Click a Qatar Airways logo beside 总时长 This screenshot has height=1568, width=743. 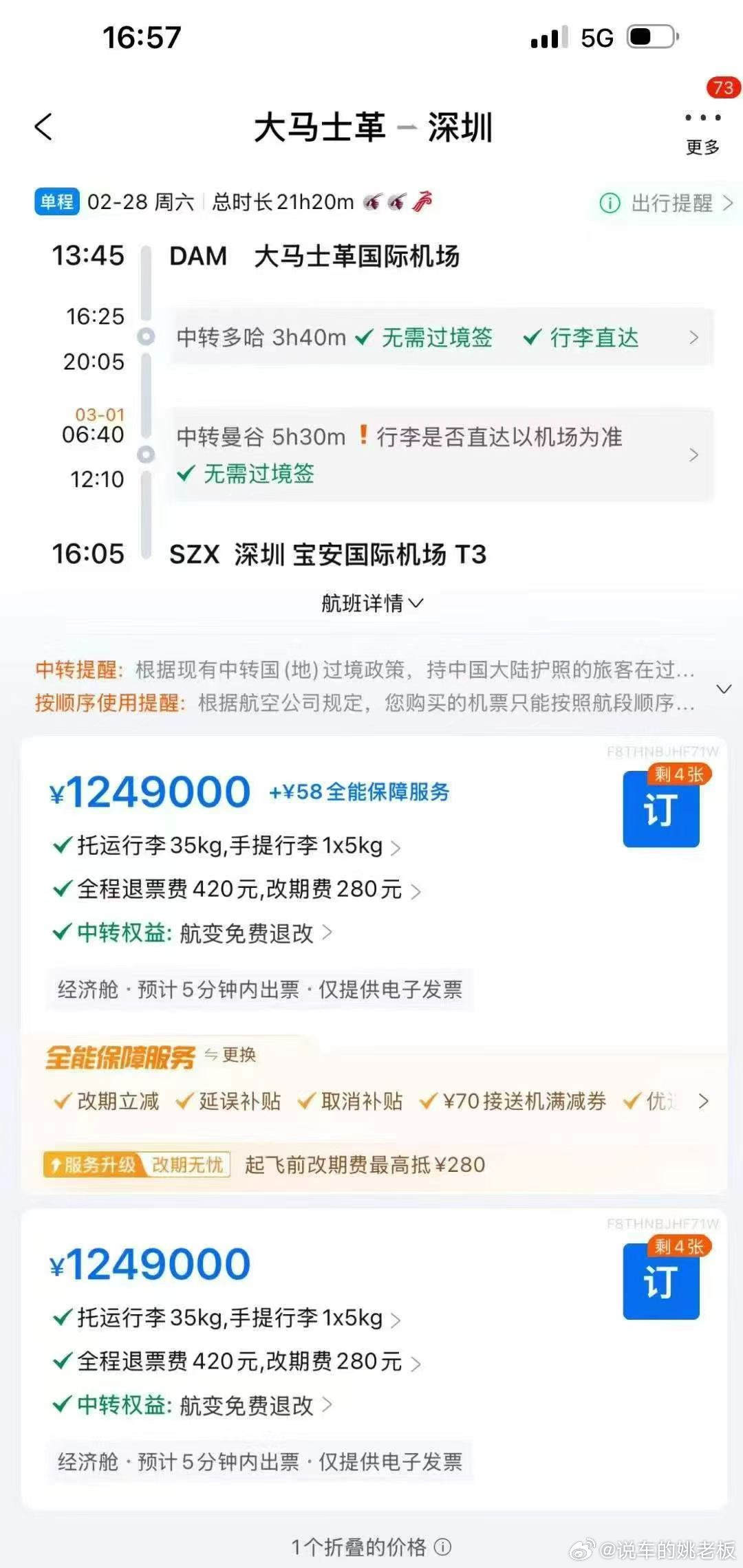point(372,202)
